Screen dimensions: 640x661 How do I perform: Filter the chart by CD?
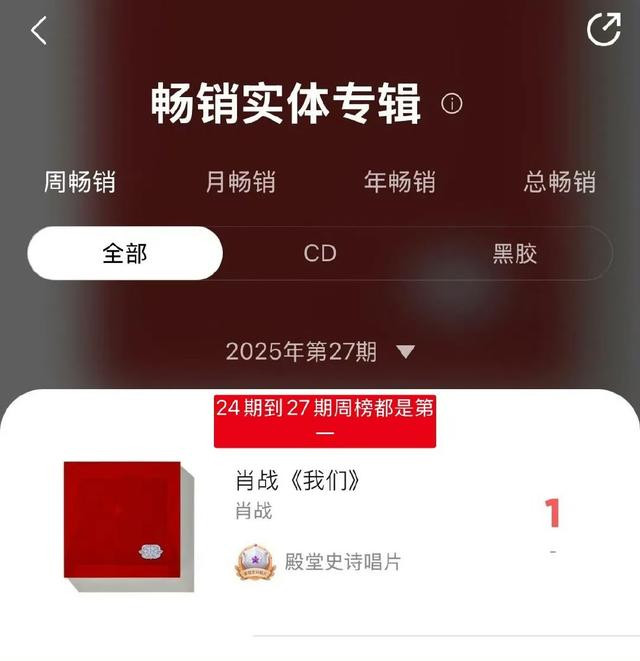point(320,253)
